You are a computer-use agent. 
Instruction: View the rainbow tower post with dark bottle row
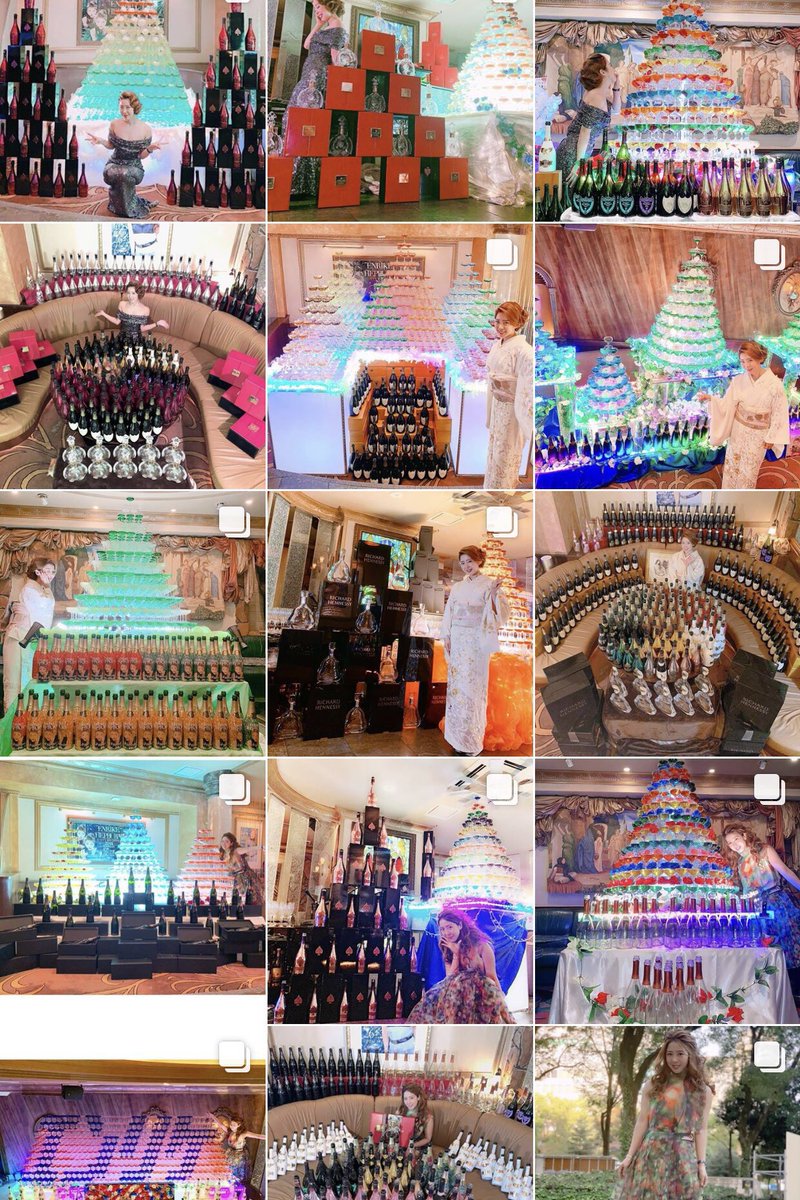coord(667,110)
